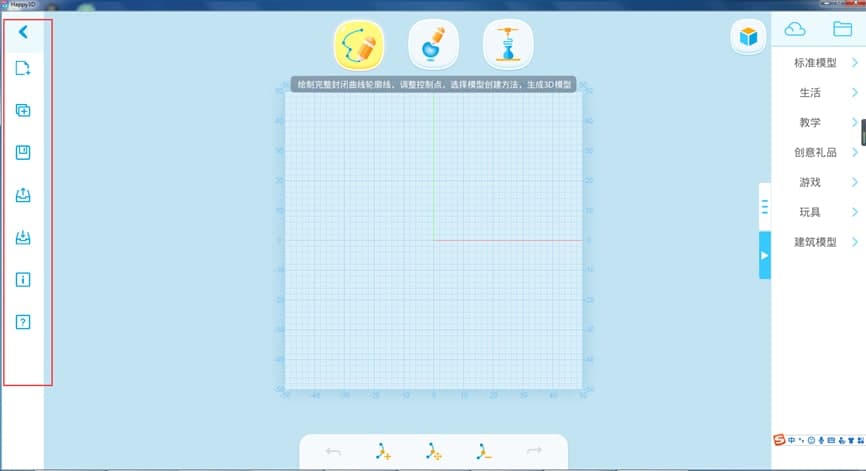Screen dimensions: 866x471
Task: Select the delete control point tool
Action: (484, 452)
